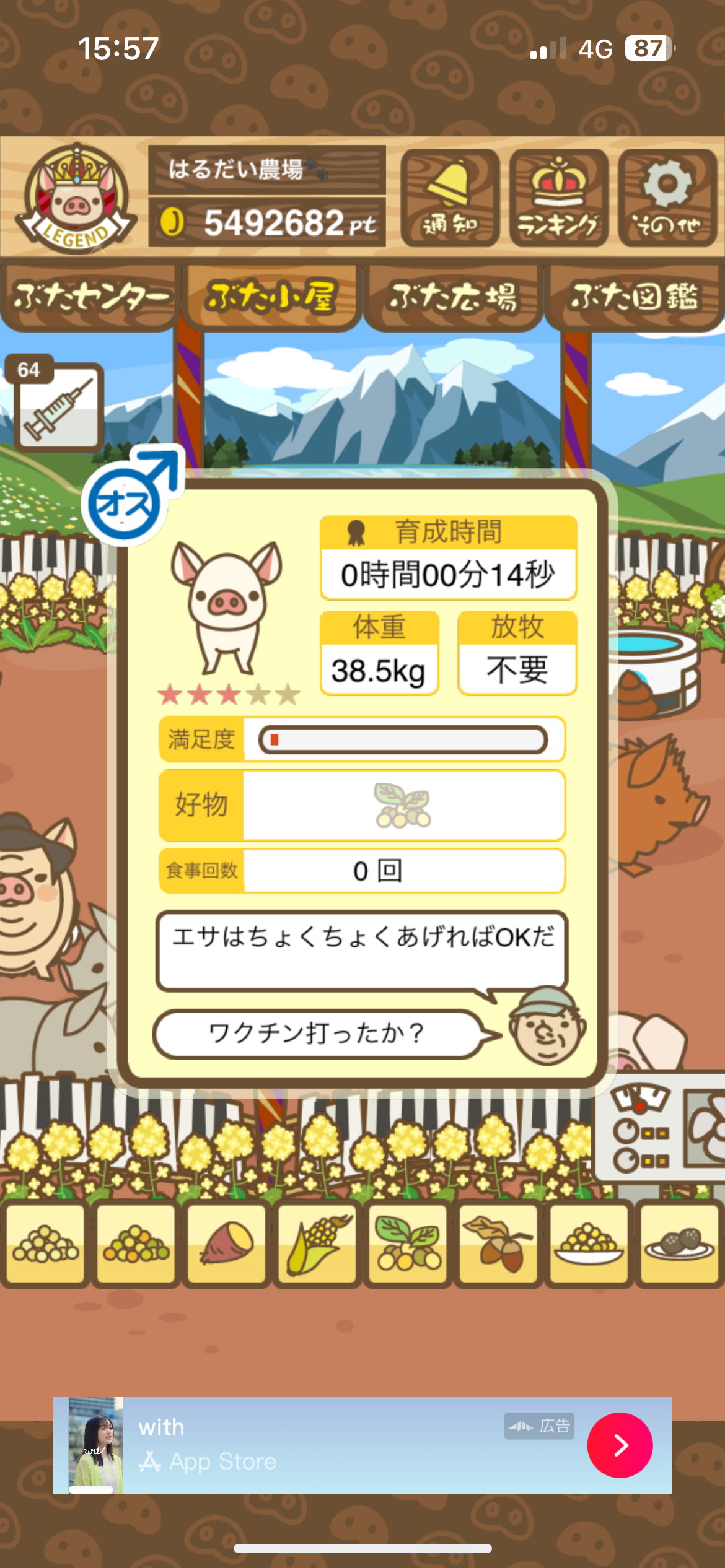
Task: Open the 通知 notifications bell
Action: click(x=450, y=198)
